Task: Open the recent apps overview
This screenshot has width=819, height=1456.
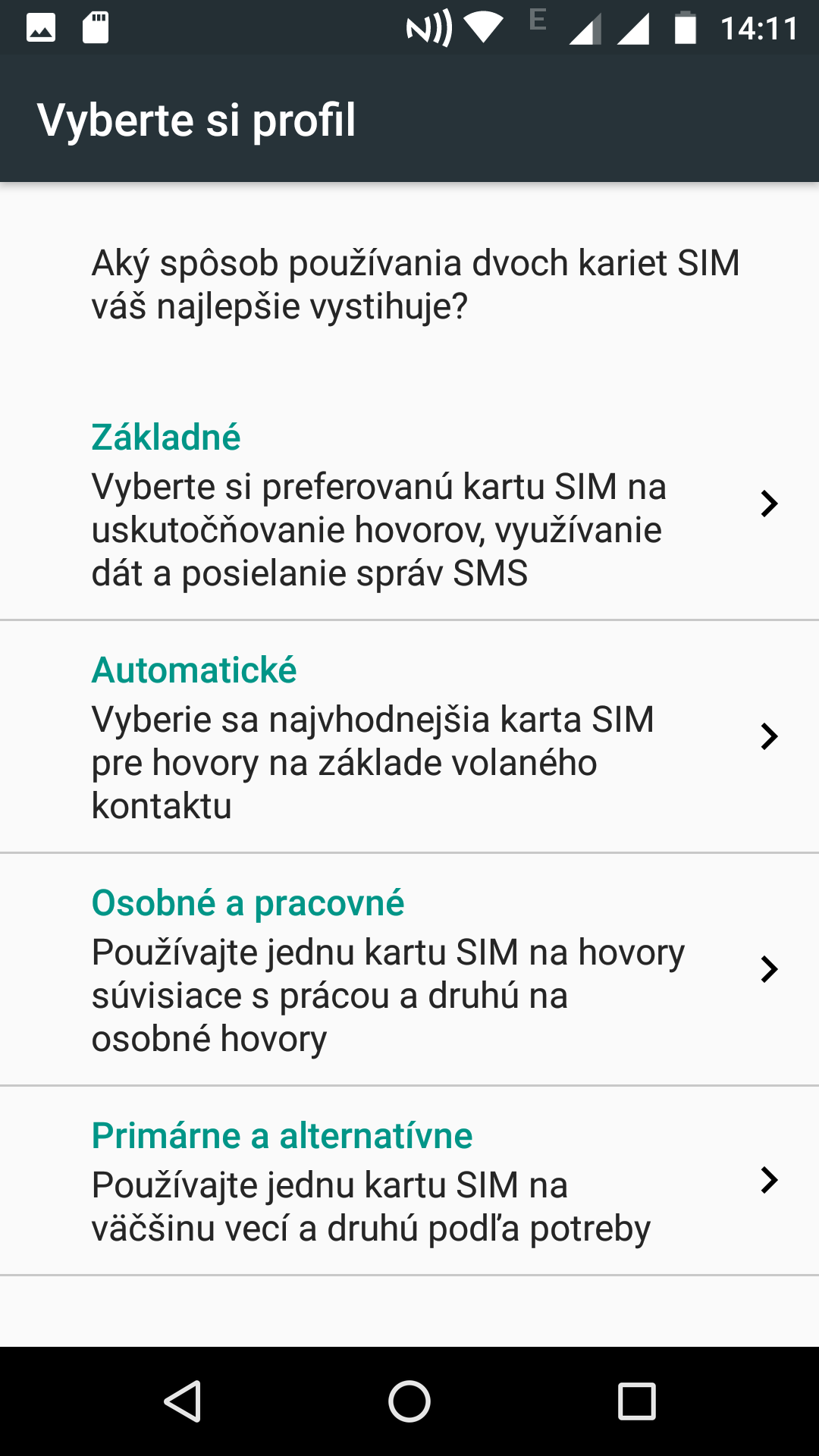Action: (x=636, y=1401)
